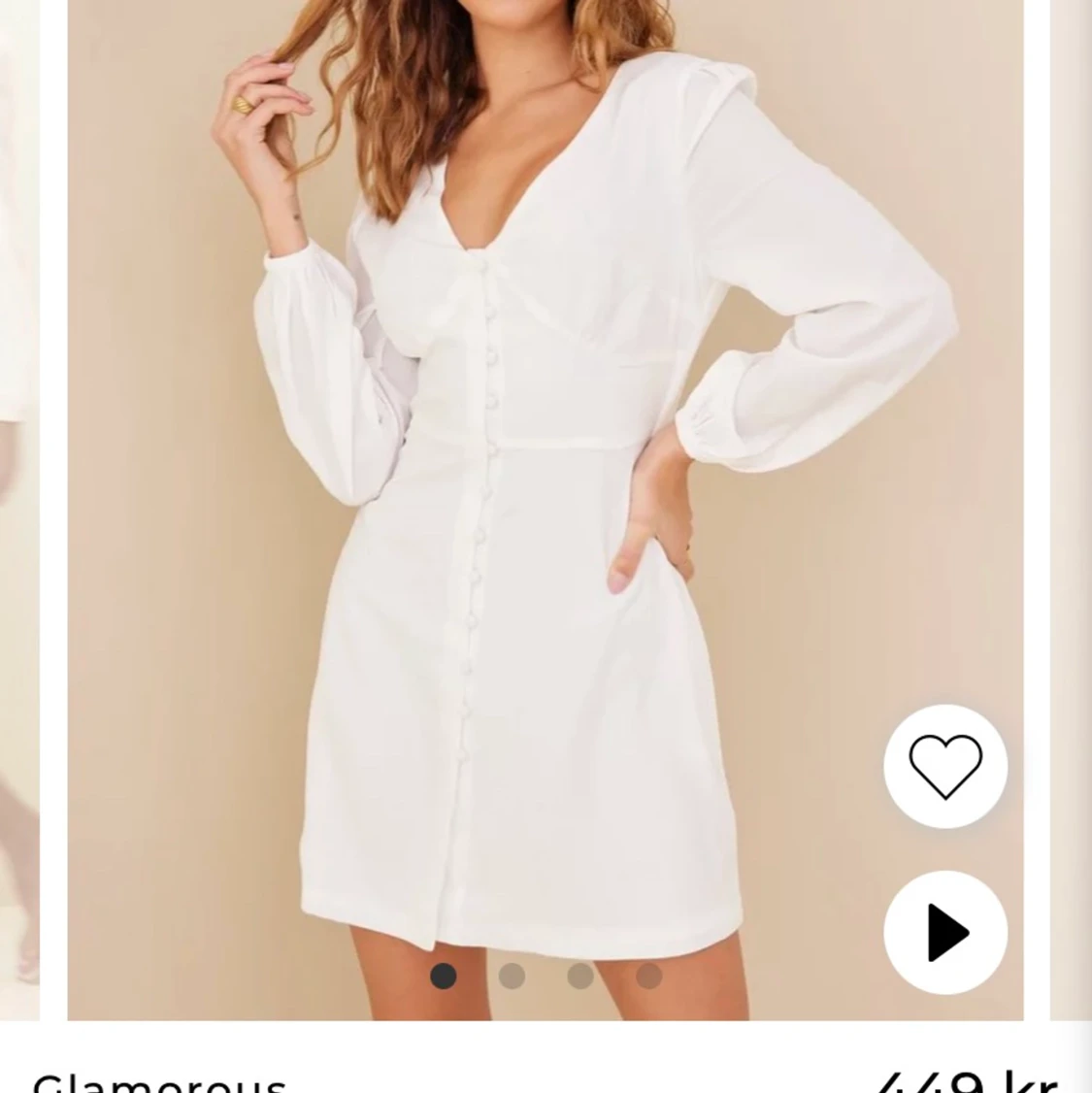The width and height of the screenshot is (1092, 1093).
Task: Add the dress to favorites with the heart
Action: 944,766
